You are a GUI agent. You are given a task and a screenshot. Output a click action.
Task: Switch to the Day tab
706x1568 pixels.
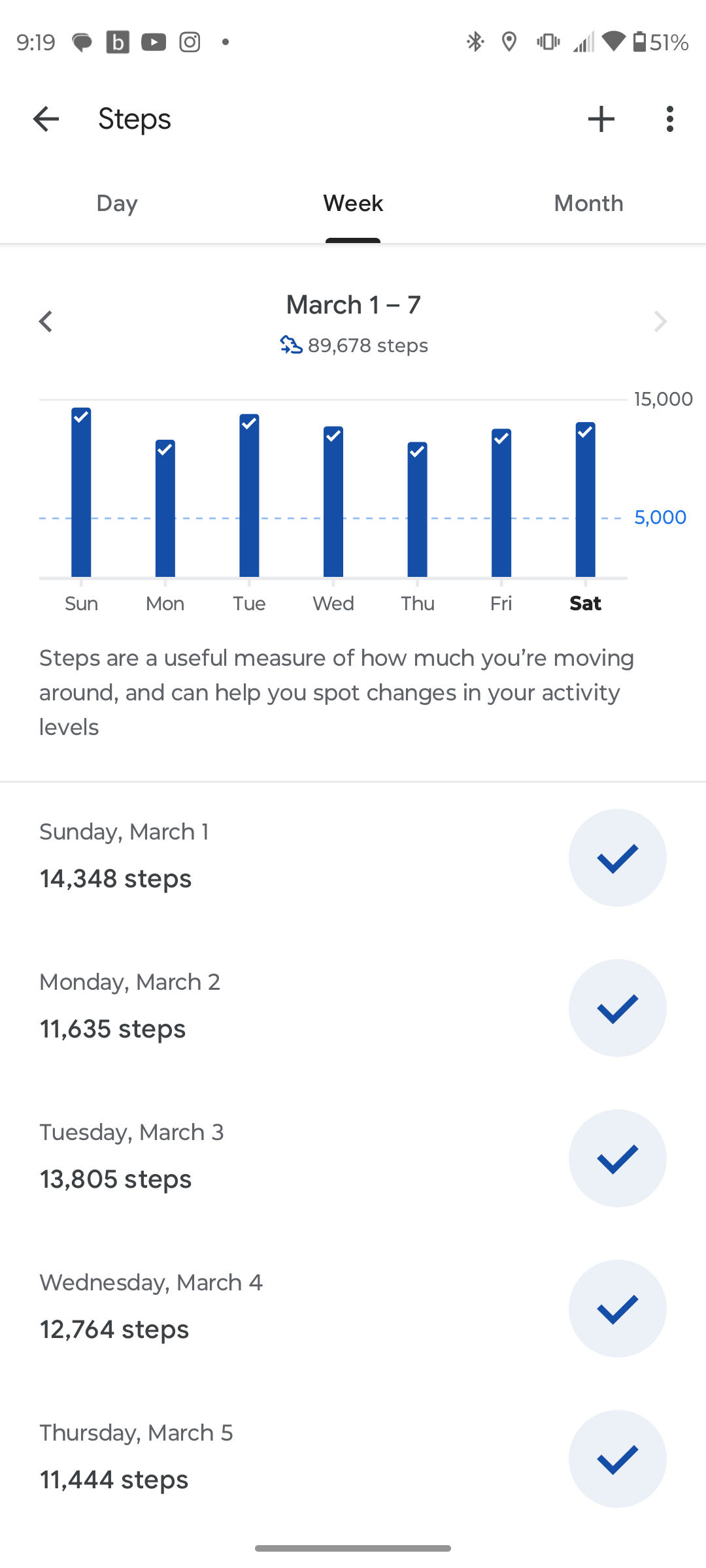click(117, 203)
